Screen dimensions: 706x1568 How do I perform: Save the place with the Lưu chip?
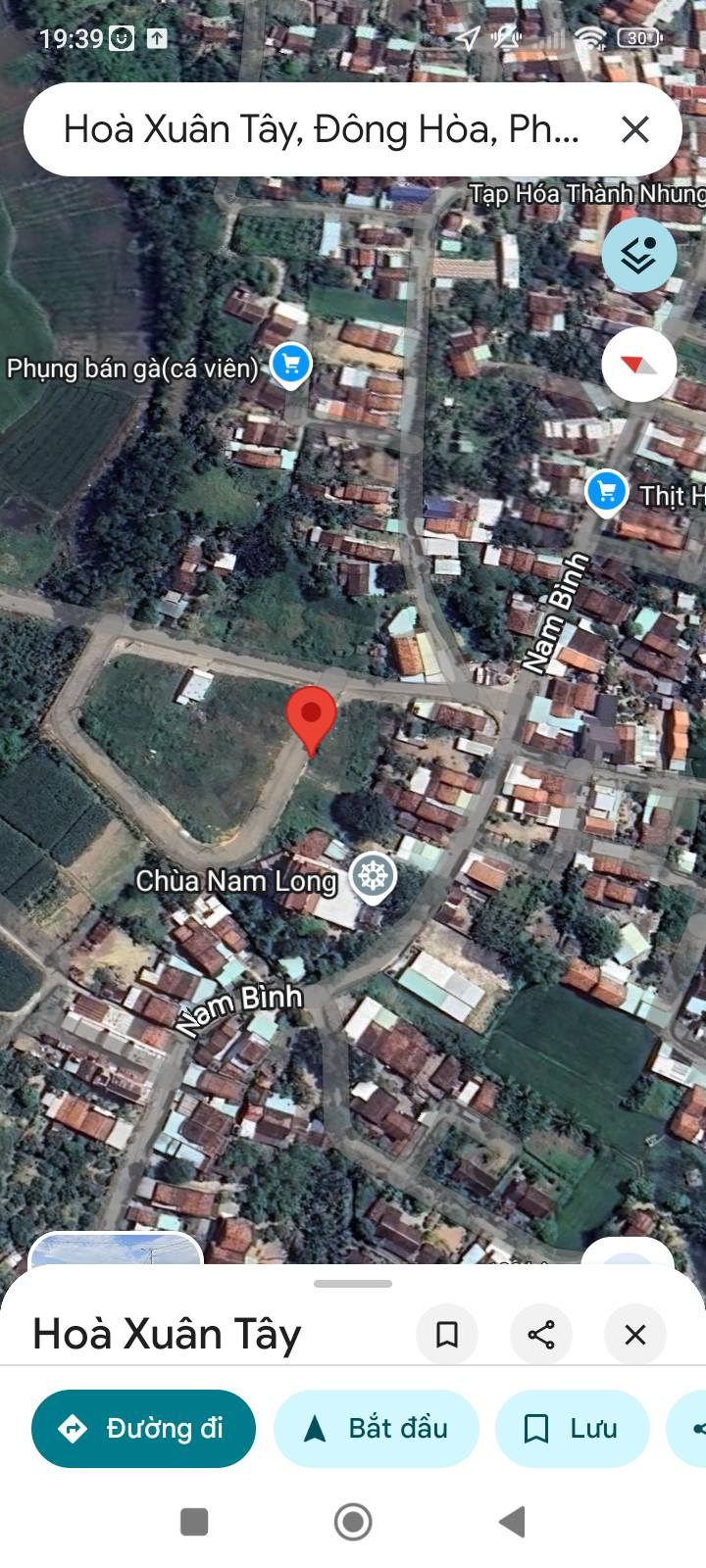[x=573, y=1428]
